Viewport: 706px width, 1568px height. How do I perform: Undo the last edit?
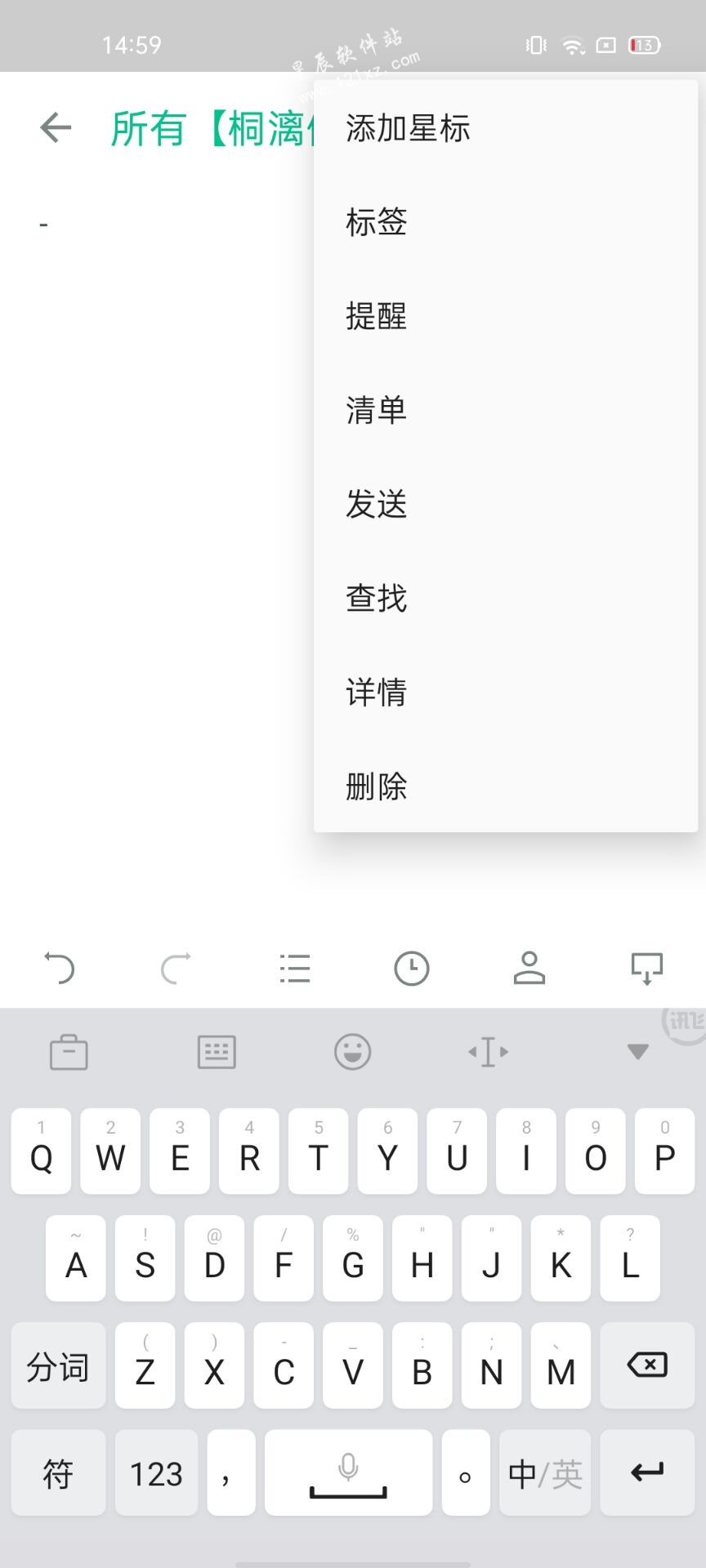pos(59,969)
